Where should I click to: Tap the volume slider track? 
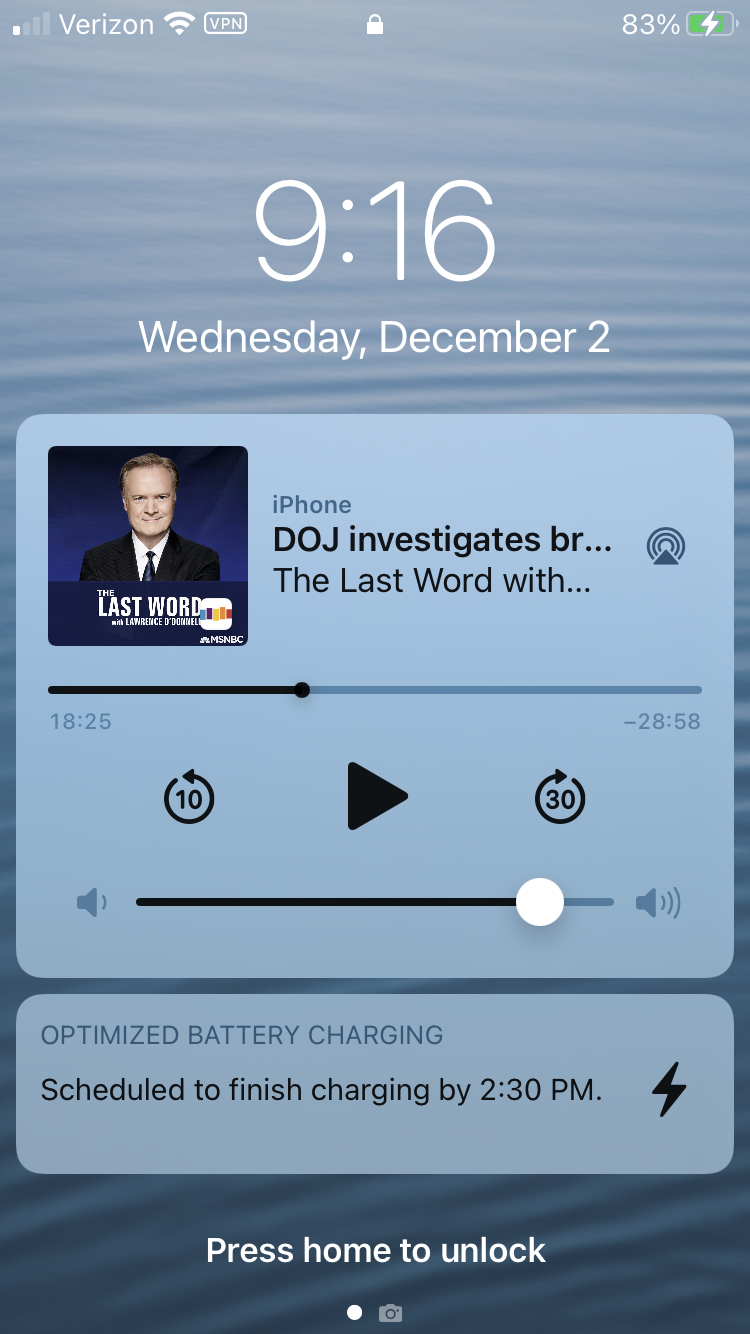coord(374,902)
